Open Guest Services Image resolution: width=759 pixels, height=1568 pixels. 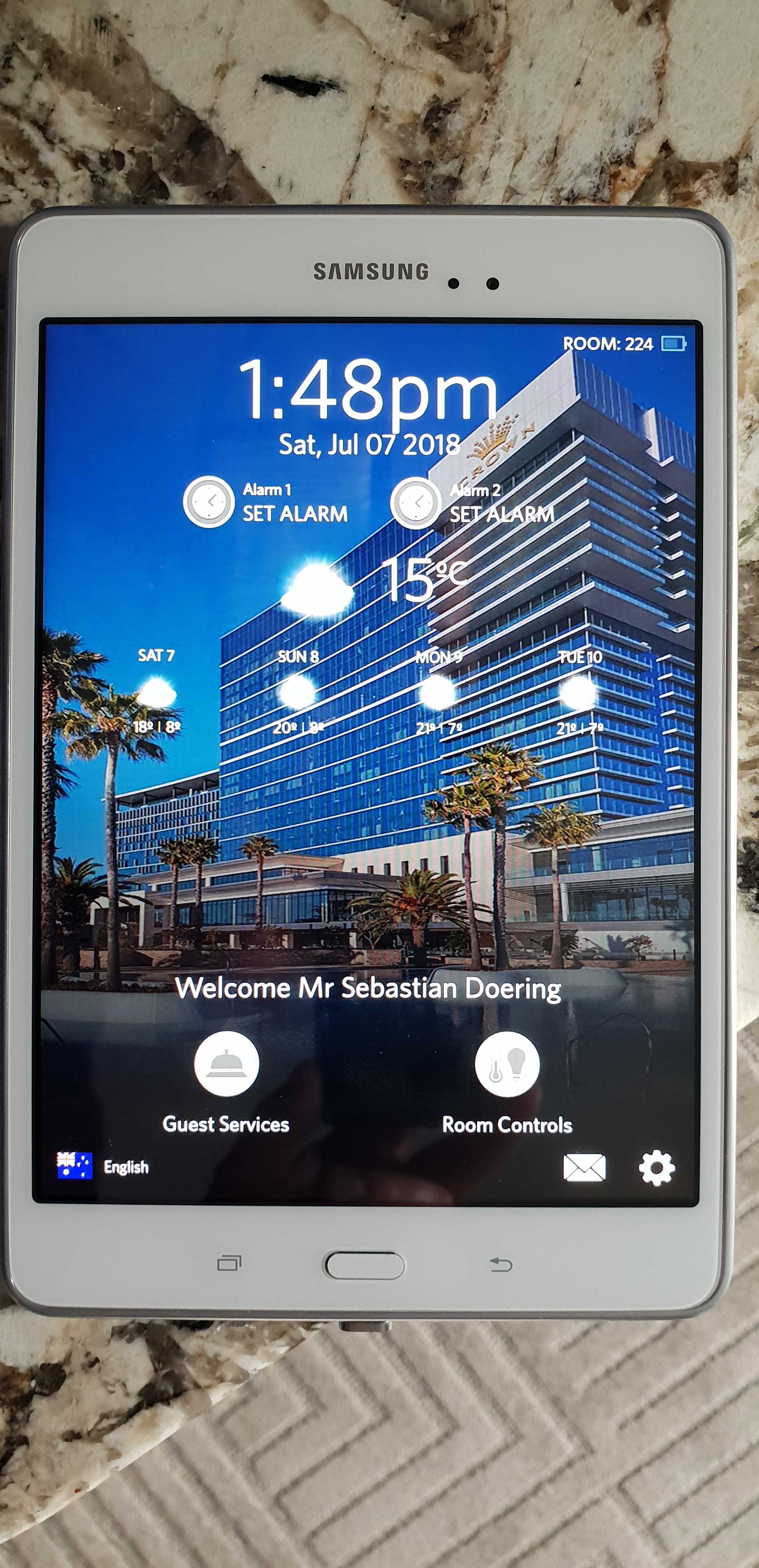(226, 1064)
